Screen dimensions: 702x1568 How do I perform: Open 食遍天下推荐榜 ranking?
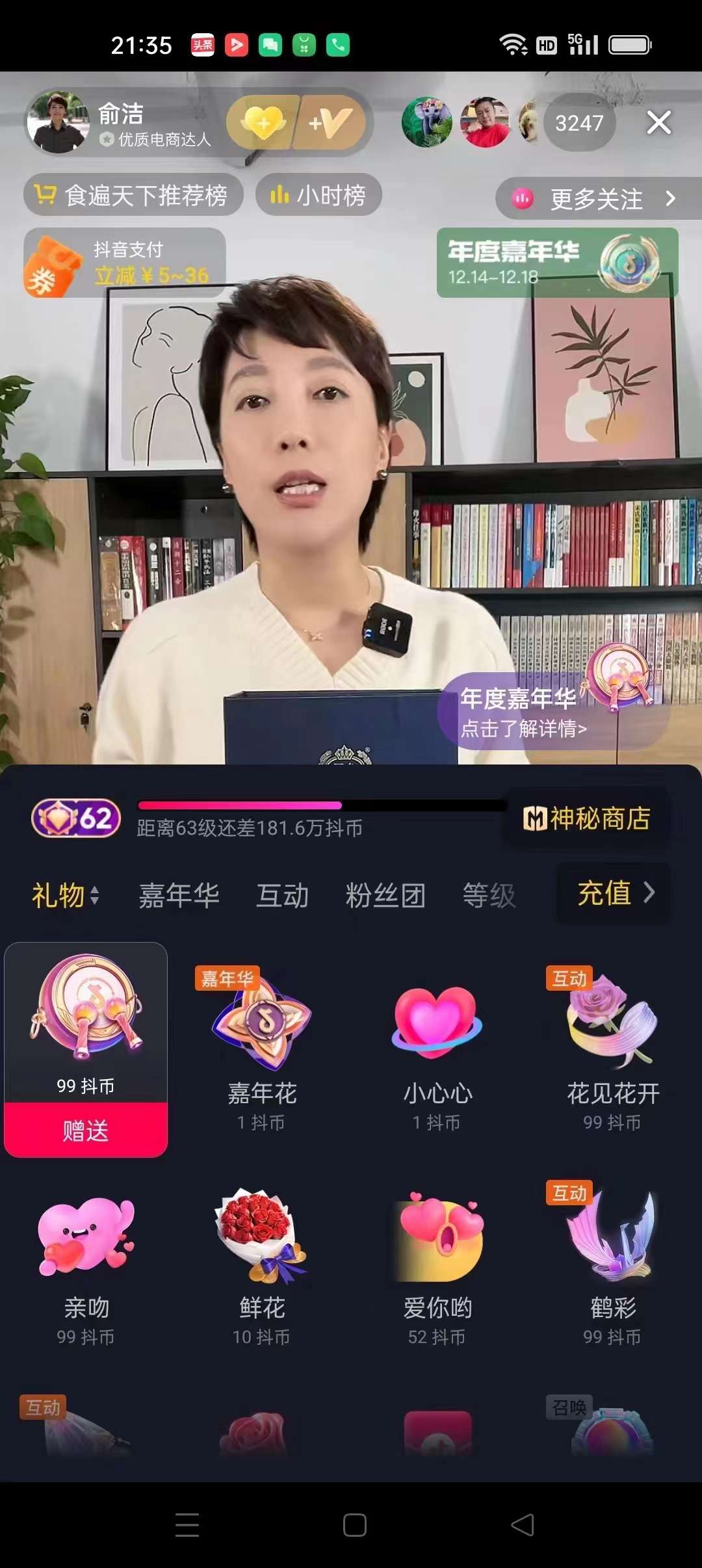click(x=133, y=195)
